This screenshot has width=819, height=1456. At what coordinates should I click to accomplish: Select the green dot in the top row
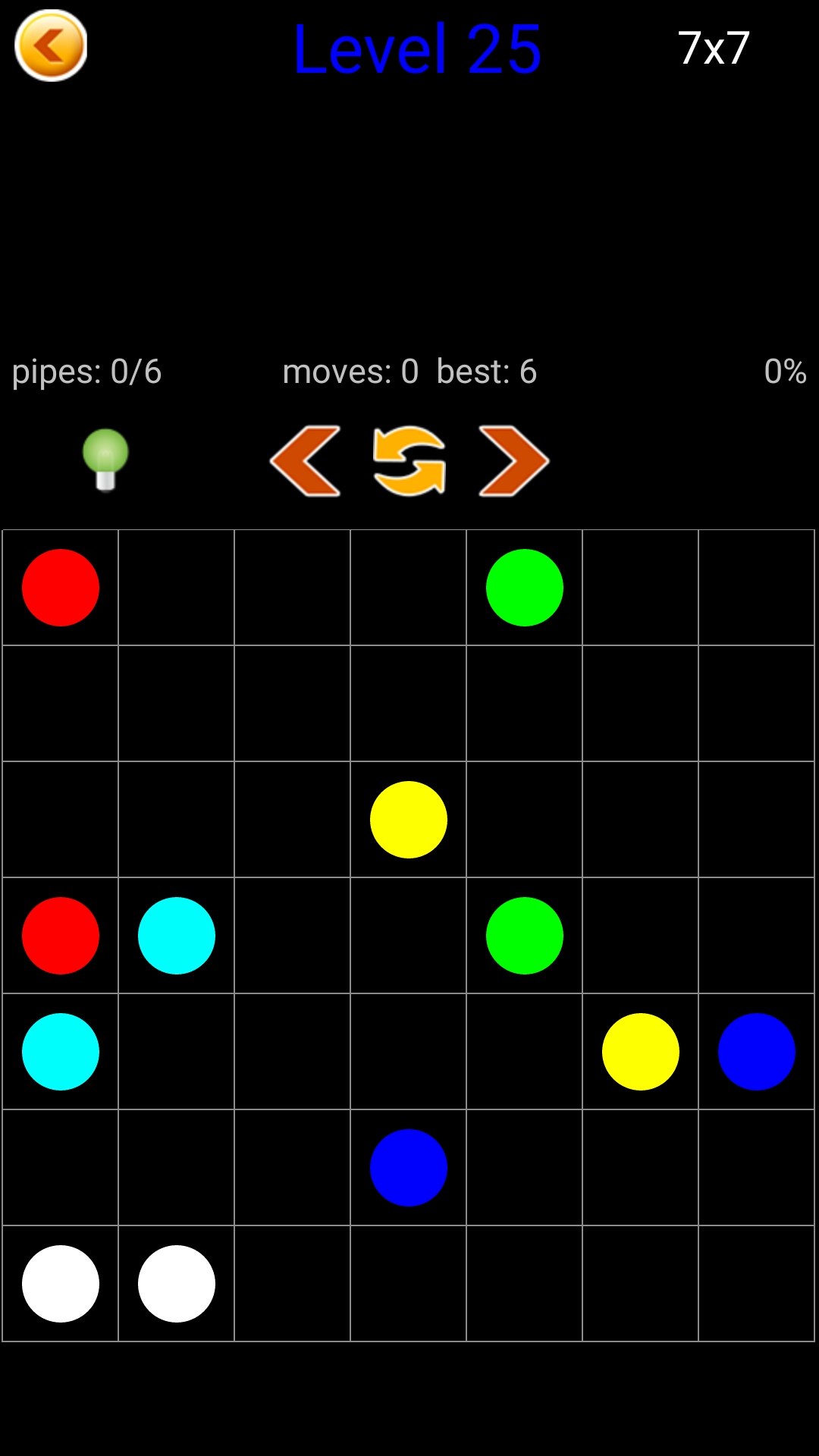click(x=525, y=588)
